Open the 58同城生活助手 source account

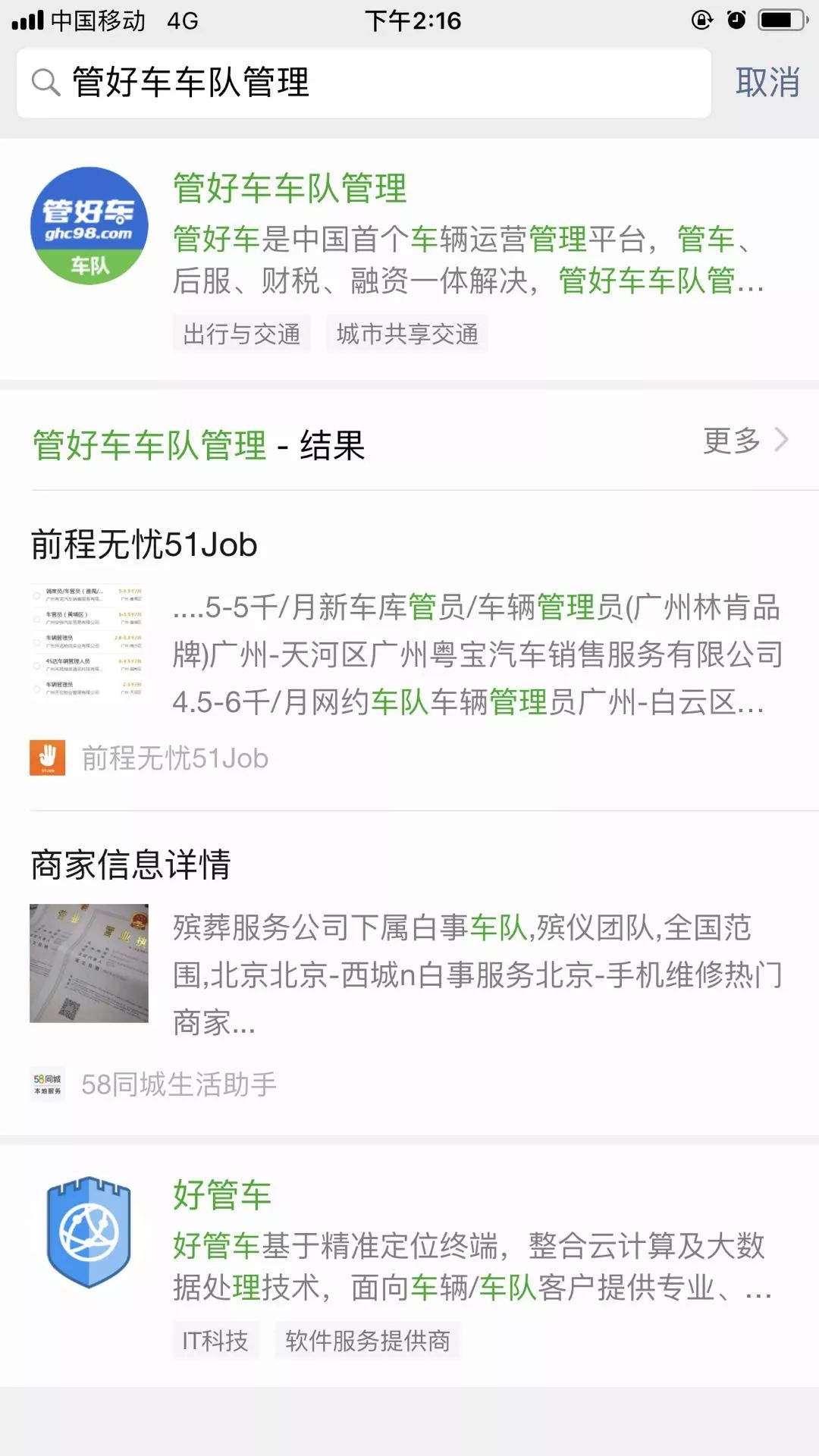click(x=178, y=1084)
